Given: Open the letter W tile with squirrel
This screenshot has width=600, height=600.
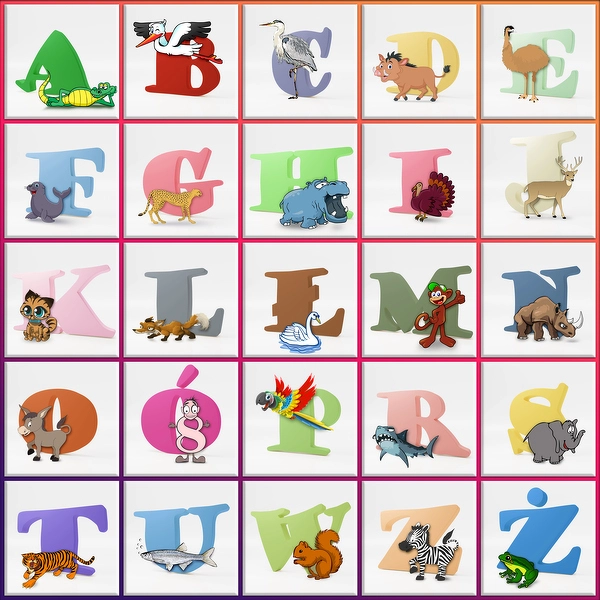Looking at the screenshot, I should coord(300,539).
